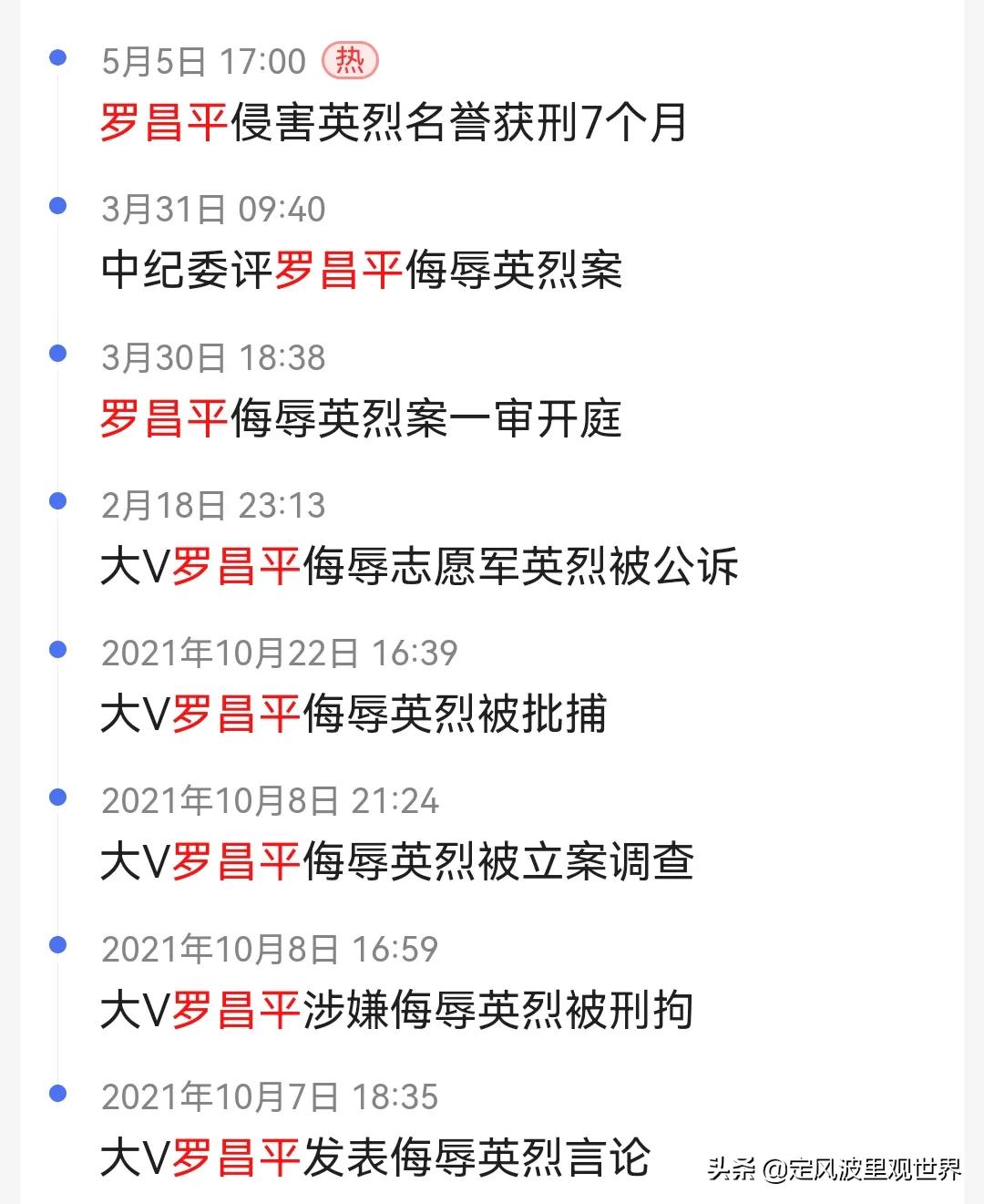Open the headline 罗昌平侵害英烈名誉获刑7个月
This screenshot has height=1204, width=984.
tap(393, 123)
